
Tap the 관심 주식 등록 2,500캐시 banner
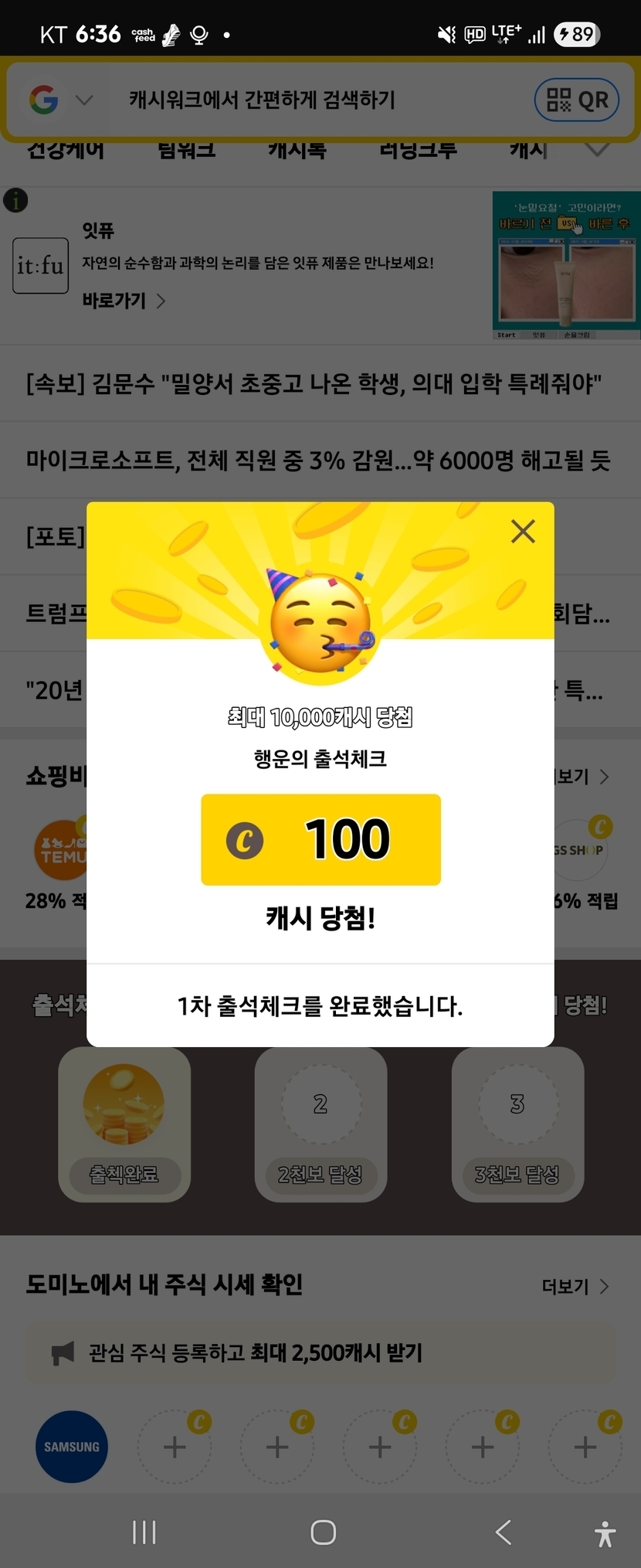pos(320,1352)
